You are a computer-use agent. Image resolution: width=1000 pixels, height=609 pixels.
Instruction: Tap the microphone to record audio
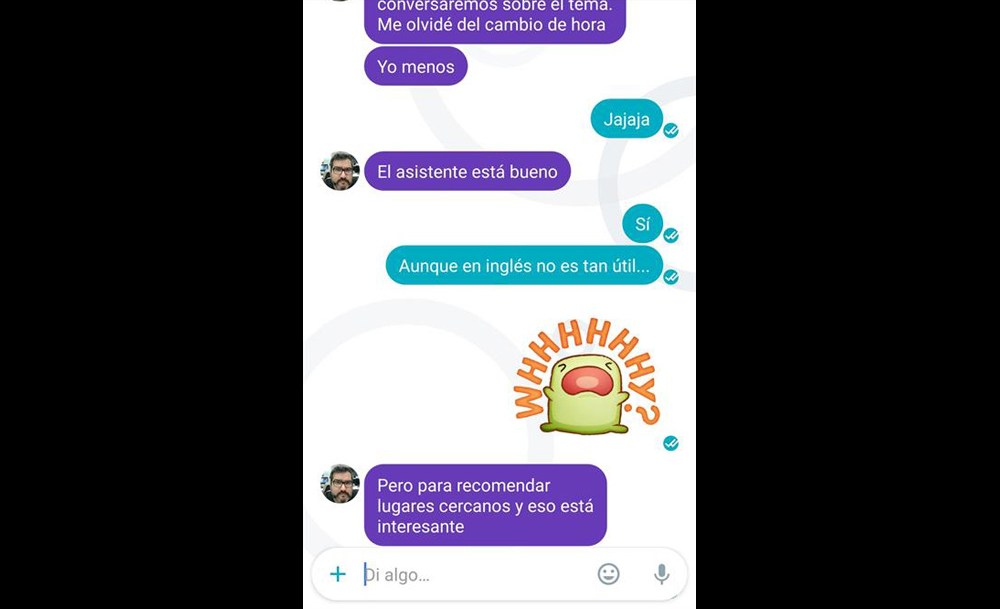(661, 574)
